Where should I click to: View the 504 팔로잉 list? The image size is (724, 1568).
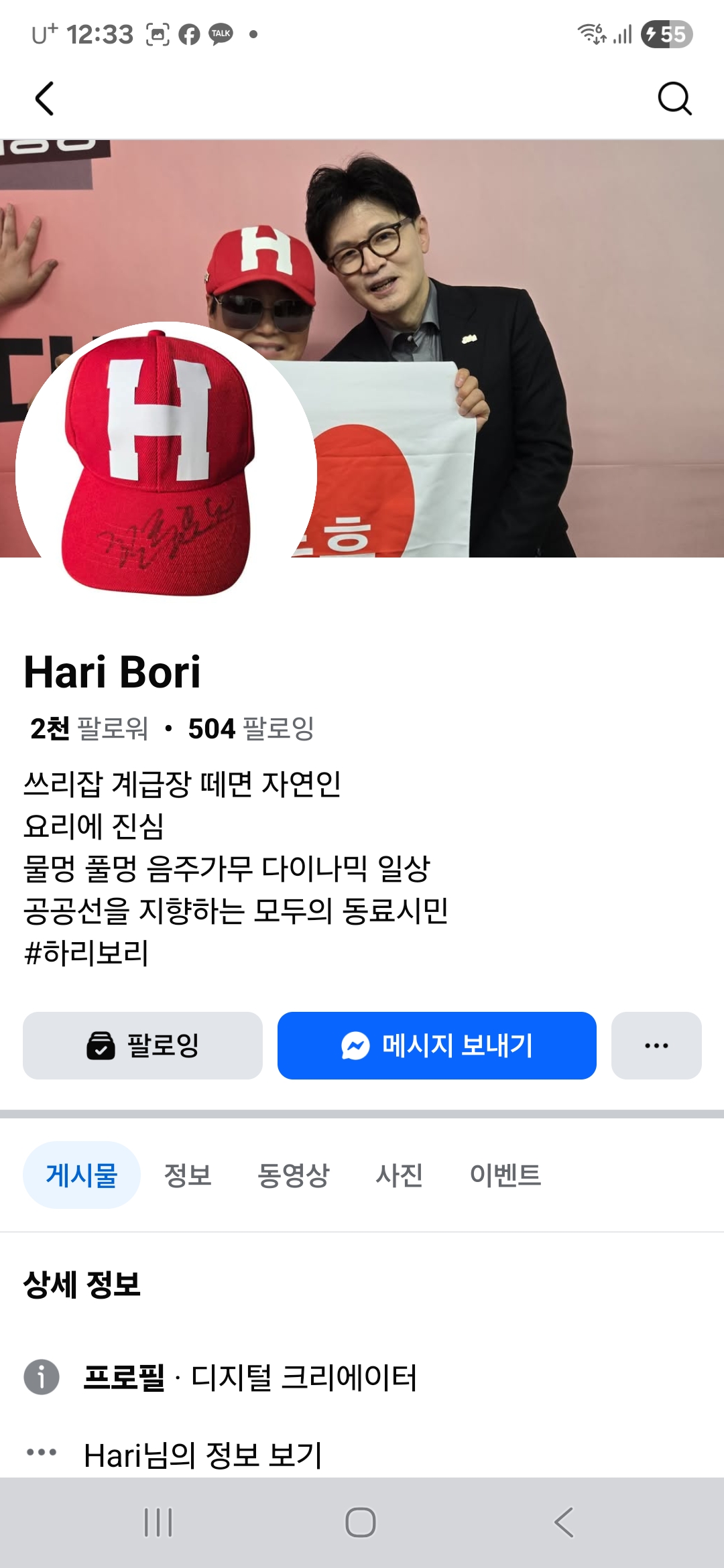click(x=251, y=728)
